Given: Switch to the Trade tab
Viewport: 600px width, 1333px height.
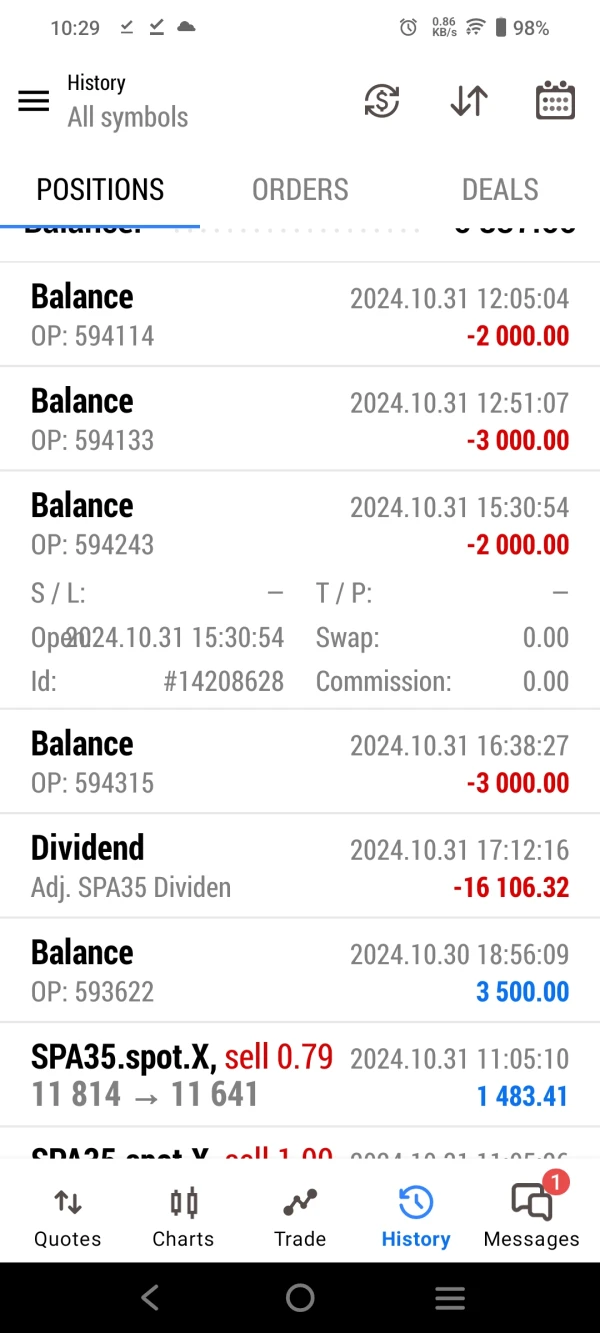Looking at the screenshot, I should tap(300, 1219).
